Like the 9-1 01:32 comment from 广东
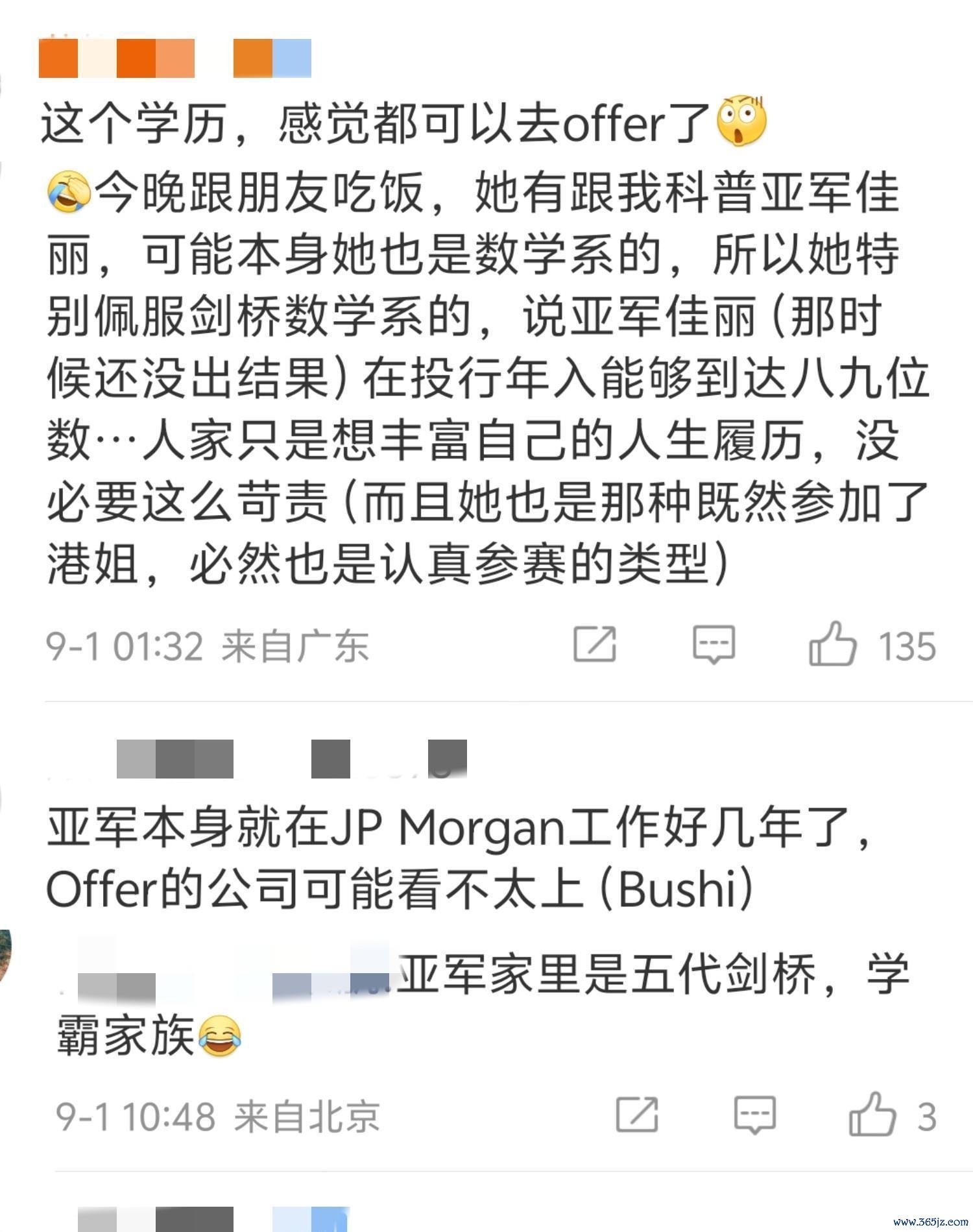 click(x=833, y=645)
